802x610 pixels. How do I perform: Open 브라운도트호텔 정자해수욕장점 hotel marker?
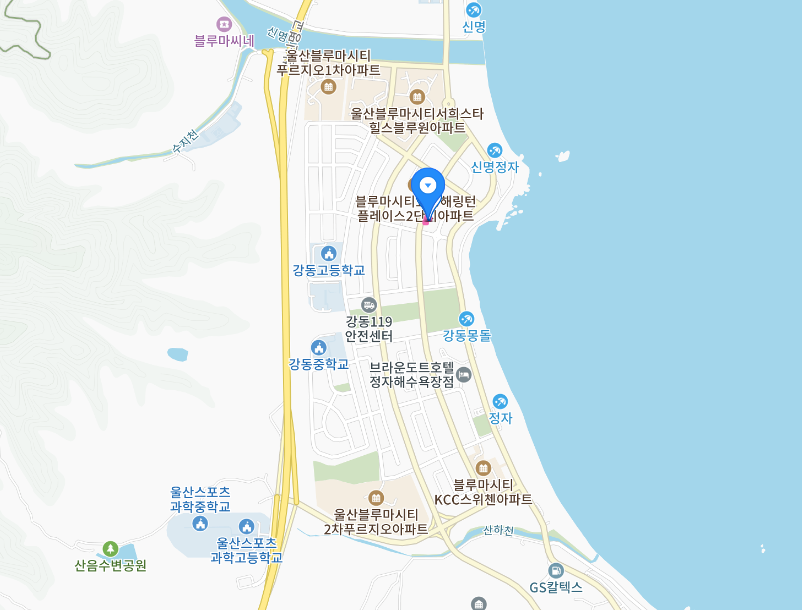click(463, 374)
